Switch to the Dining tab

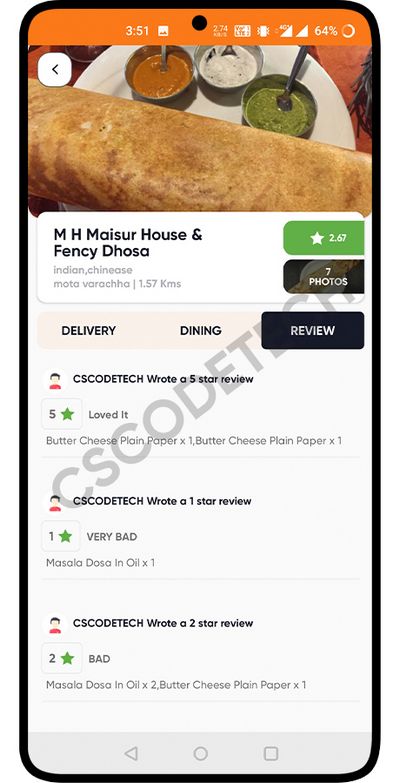201,331
